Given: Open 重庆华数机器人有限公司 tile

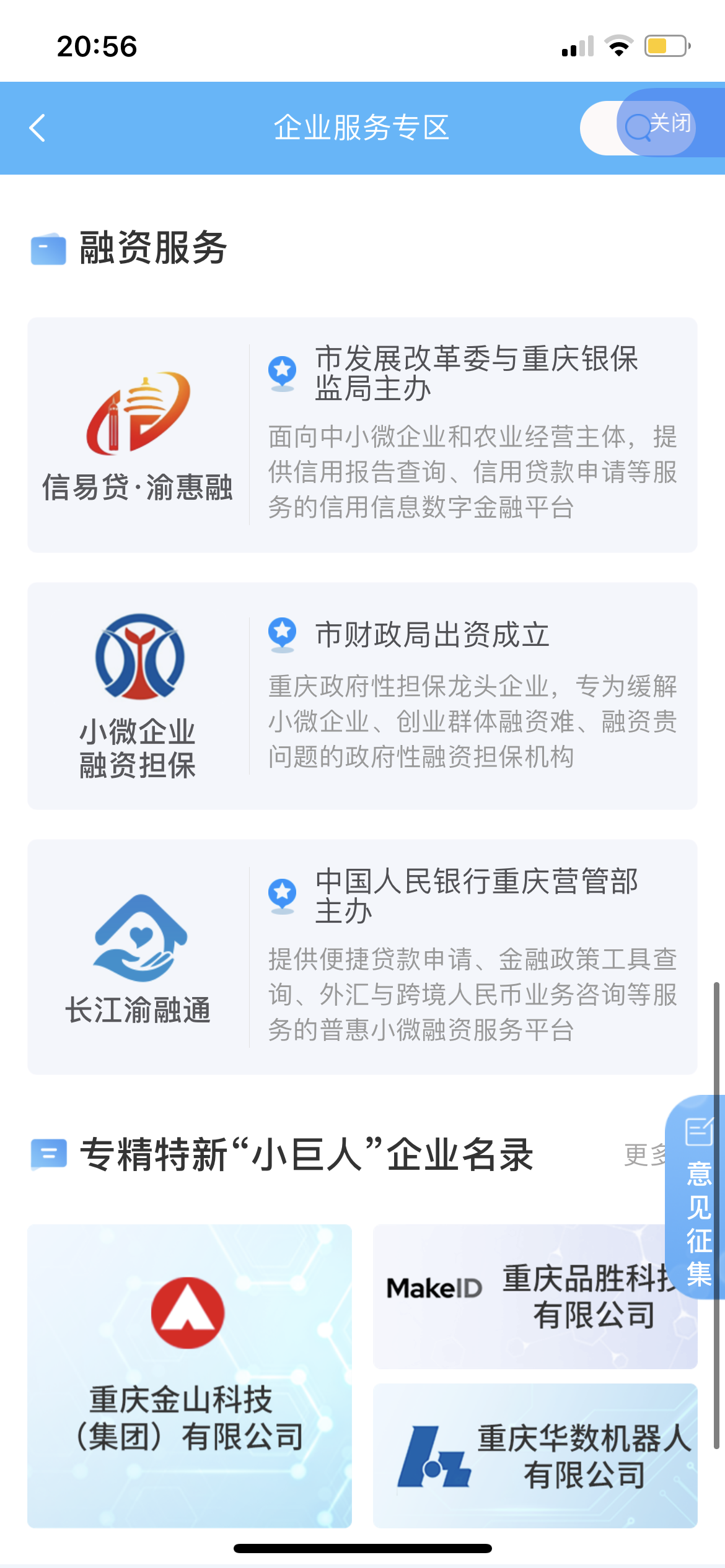Looking at the screenshot, I should (x=535, y=1455).
